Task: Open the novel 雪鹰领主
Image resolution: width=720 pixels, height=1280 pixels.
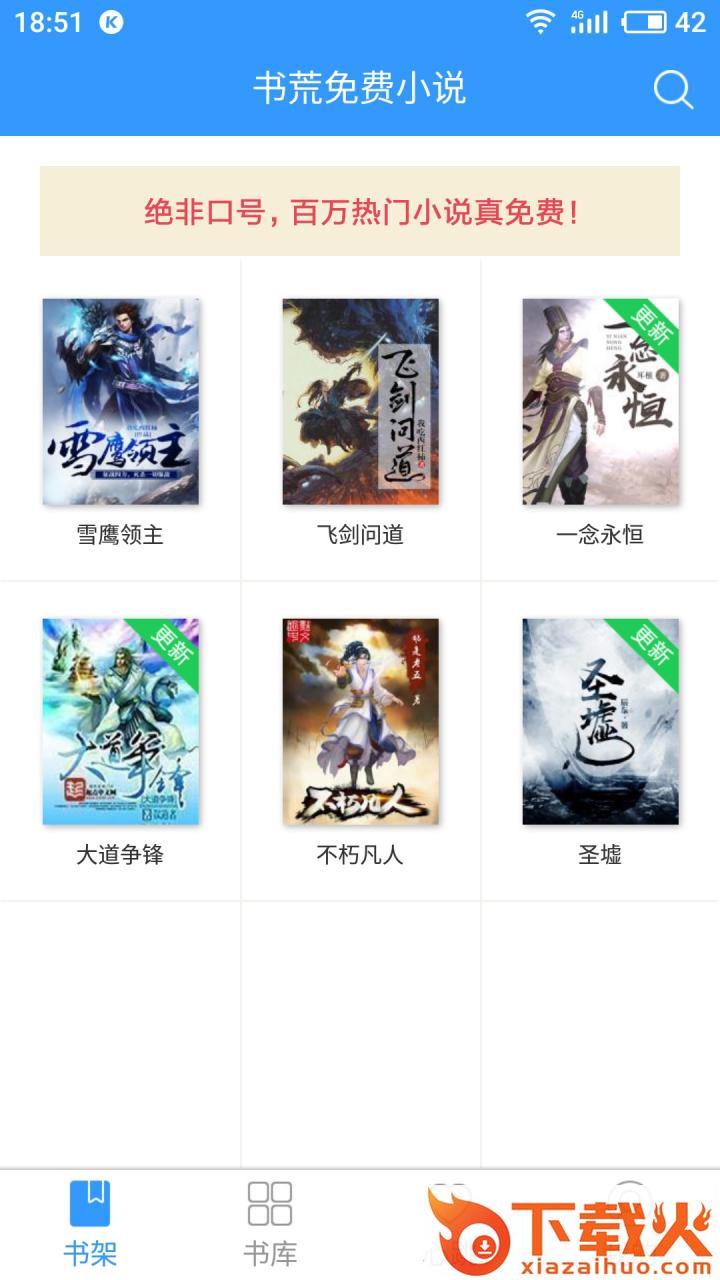Action: pos(120,402)
